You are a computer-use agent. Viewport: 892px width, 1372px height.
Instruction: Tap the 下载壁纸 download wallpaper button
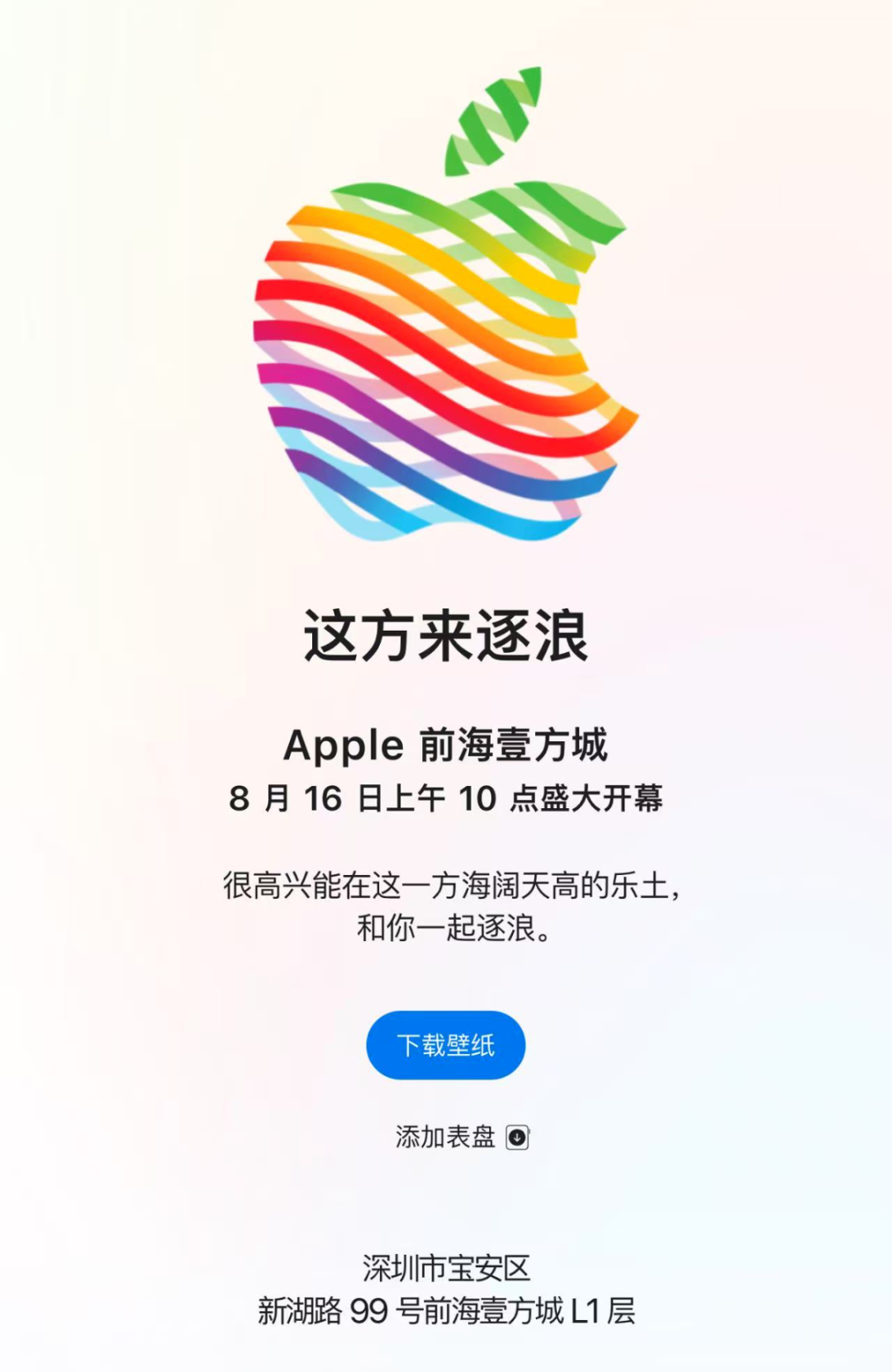tap(445, 1045)
